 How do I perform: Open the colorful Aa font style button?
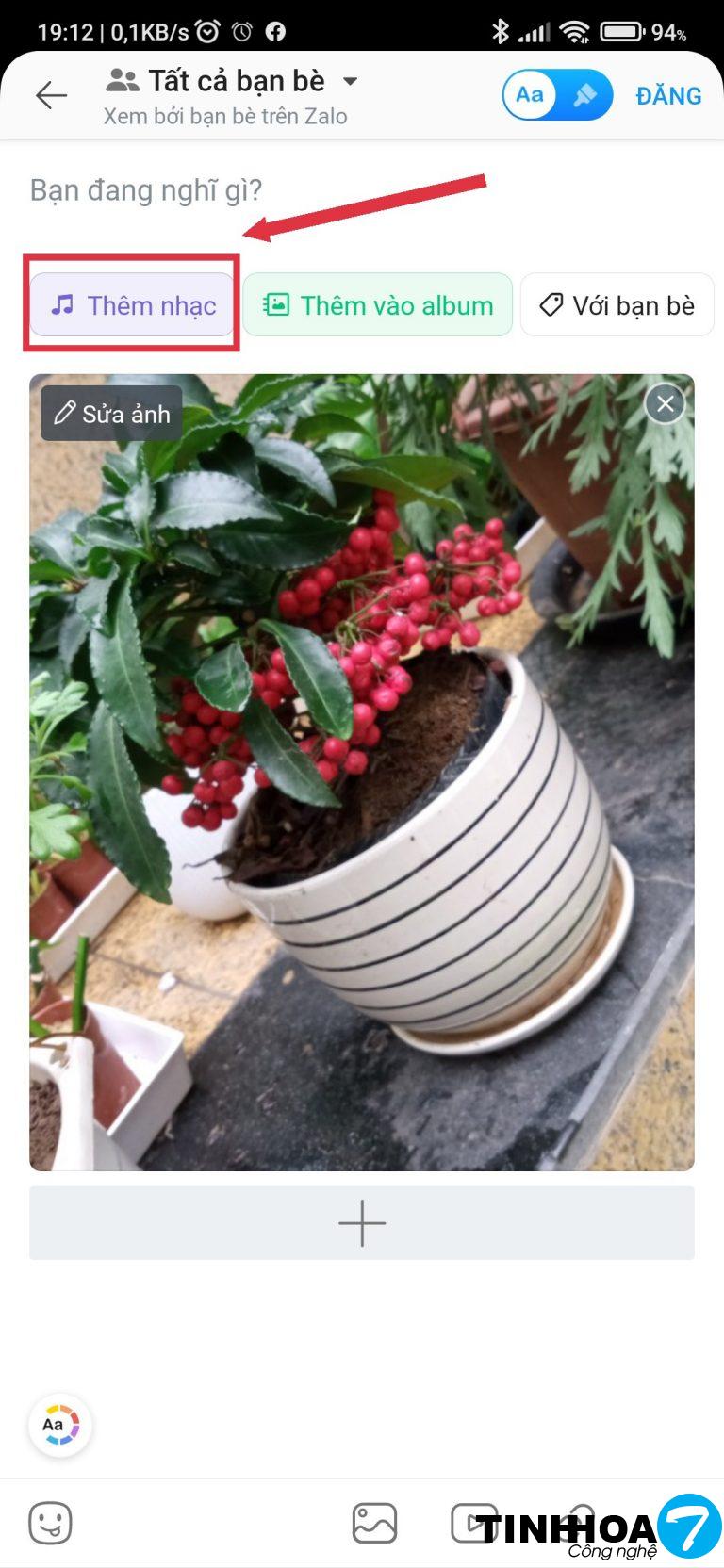[59, 1425]
